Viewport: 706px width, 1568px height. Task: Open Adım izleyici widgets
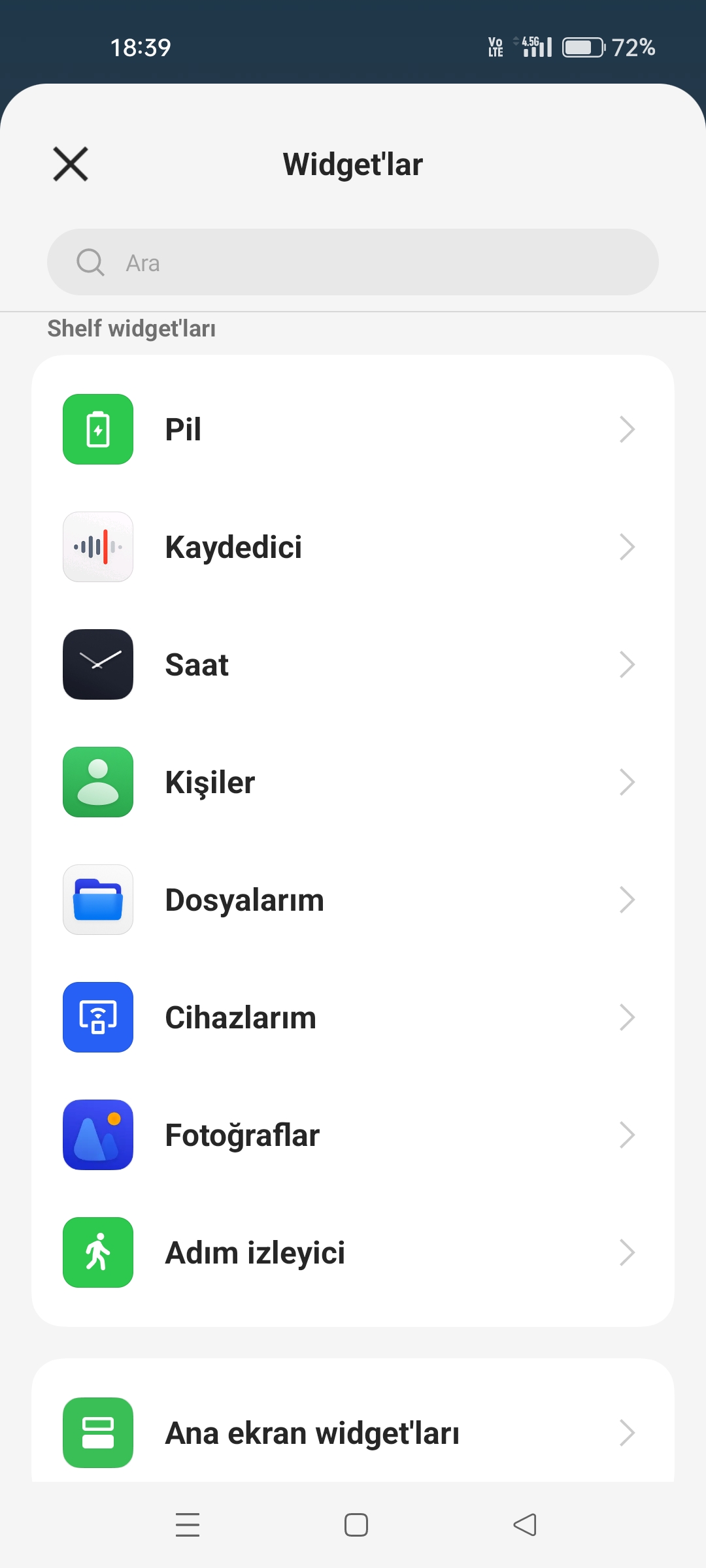(x=353, y=1252)
